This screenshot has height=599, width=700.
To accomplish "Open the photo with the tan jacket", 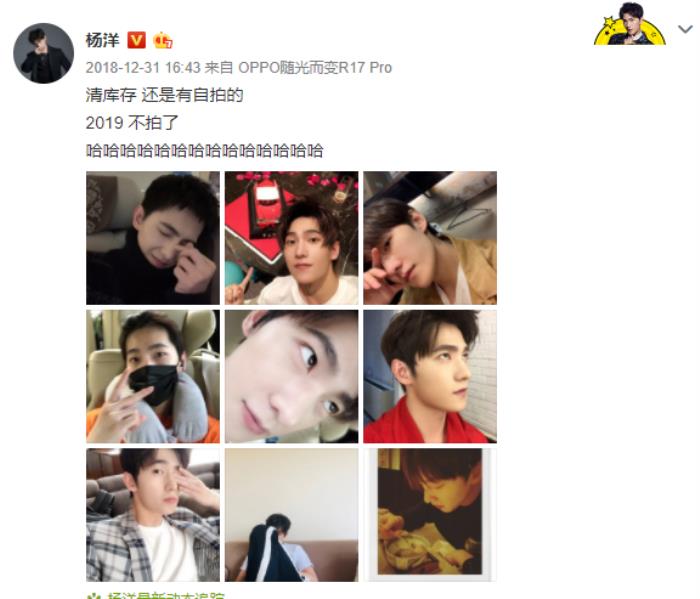I will click(x=429, y=238).
